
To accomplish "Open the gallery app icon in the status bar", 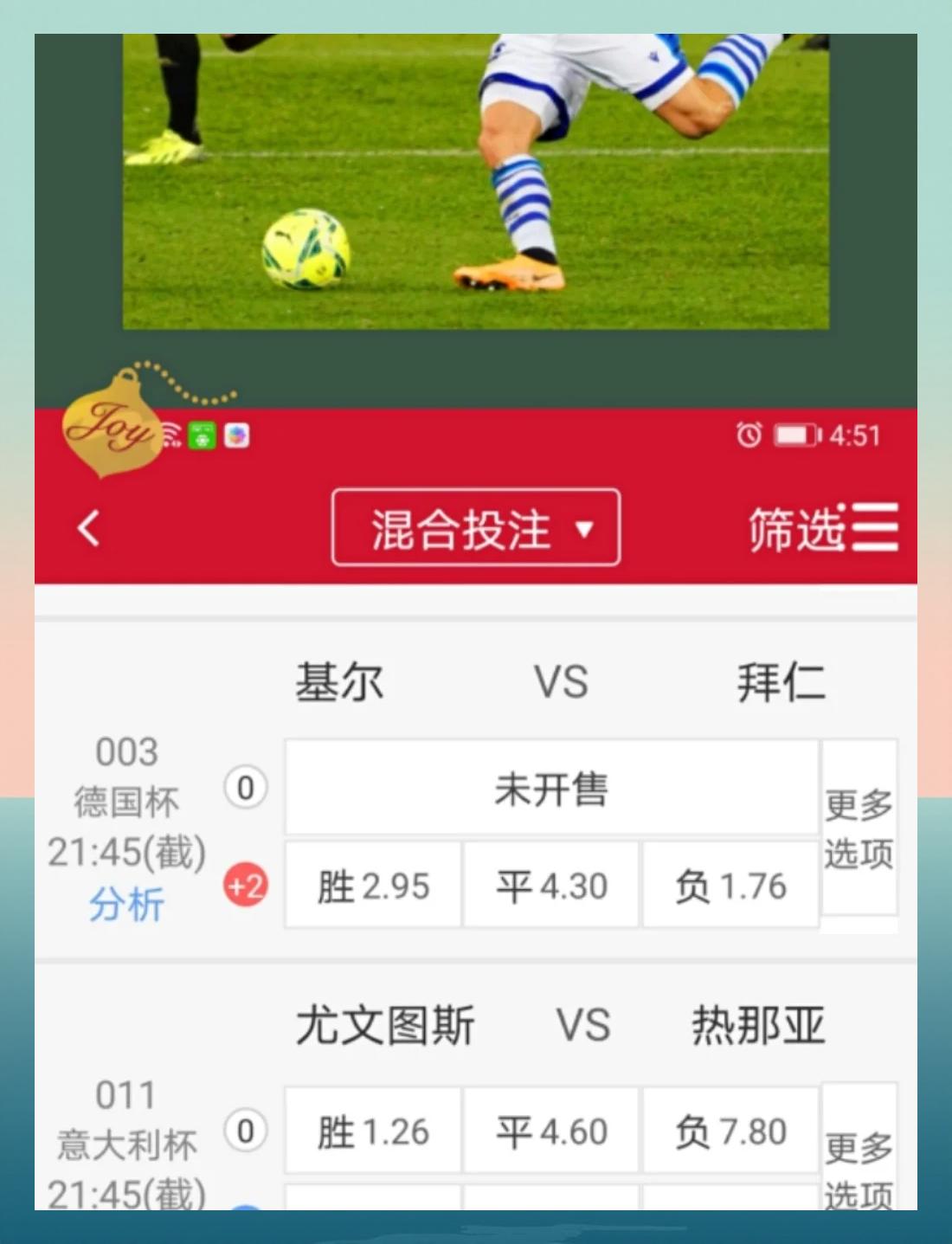I will 235,436.
